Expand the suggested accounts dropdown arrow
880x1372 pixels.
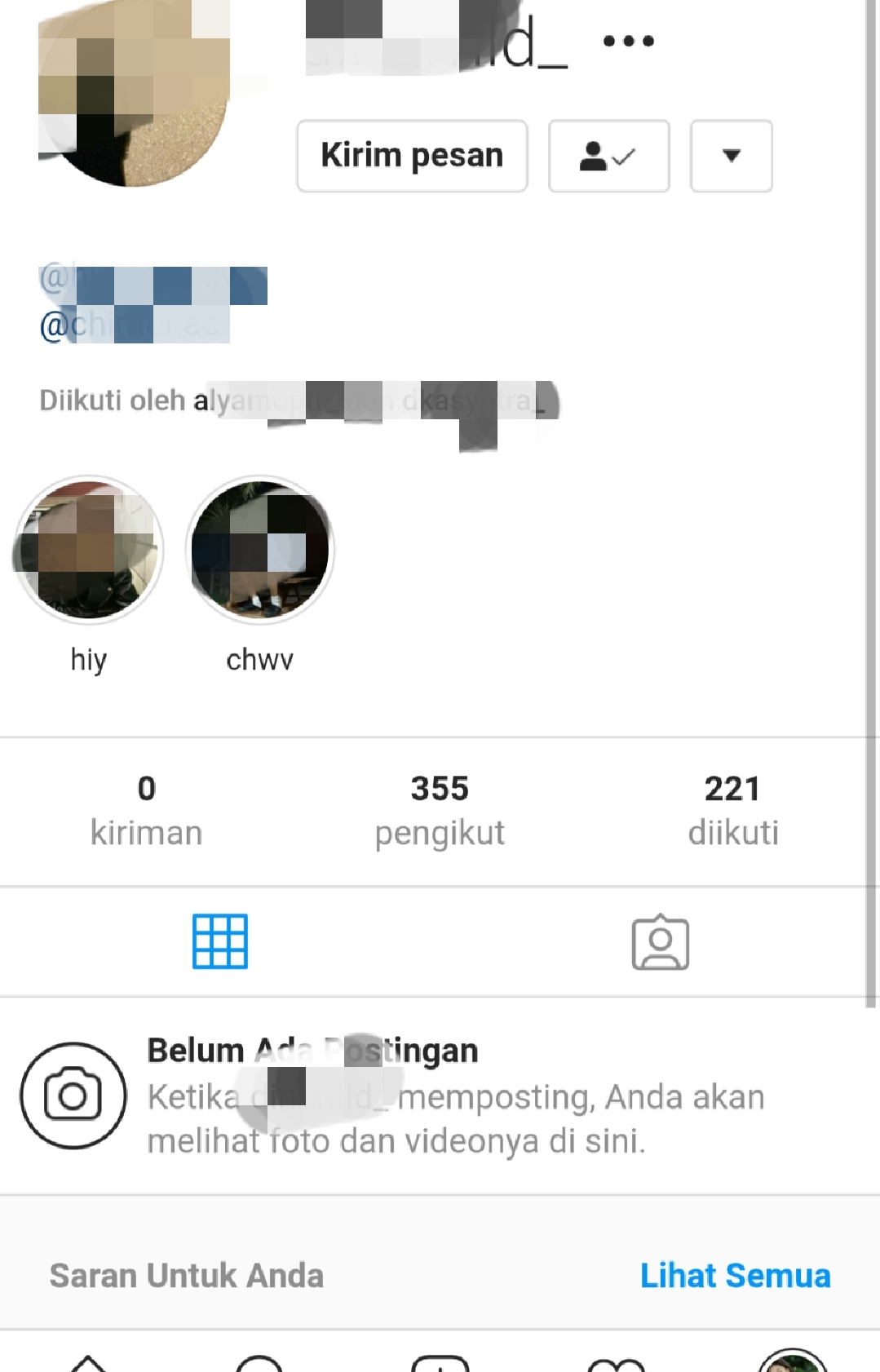point(731,156)
